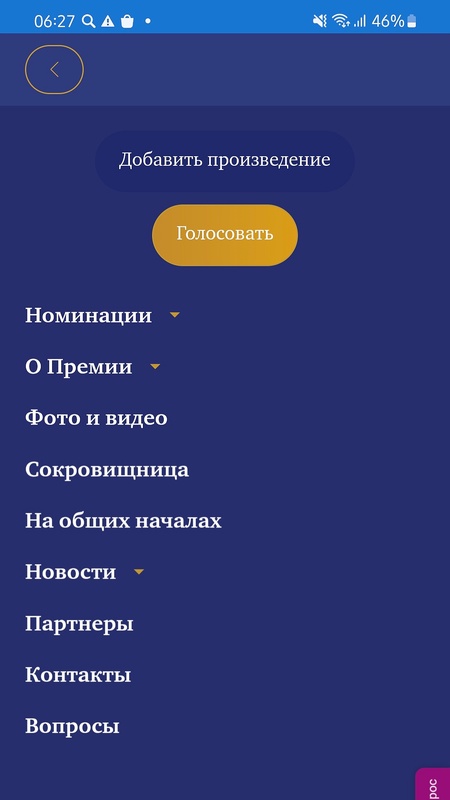Viewport: 450px width, 800px height.
Task: Open На общих началах page
Action: click(123, 521)
